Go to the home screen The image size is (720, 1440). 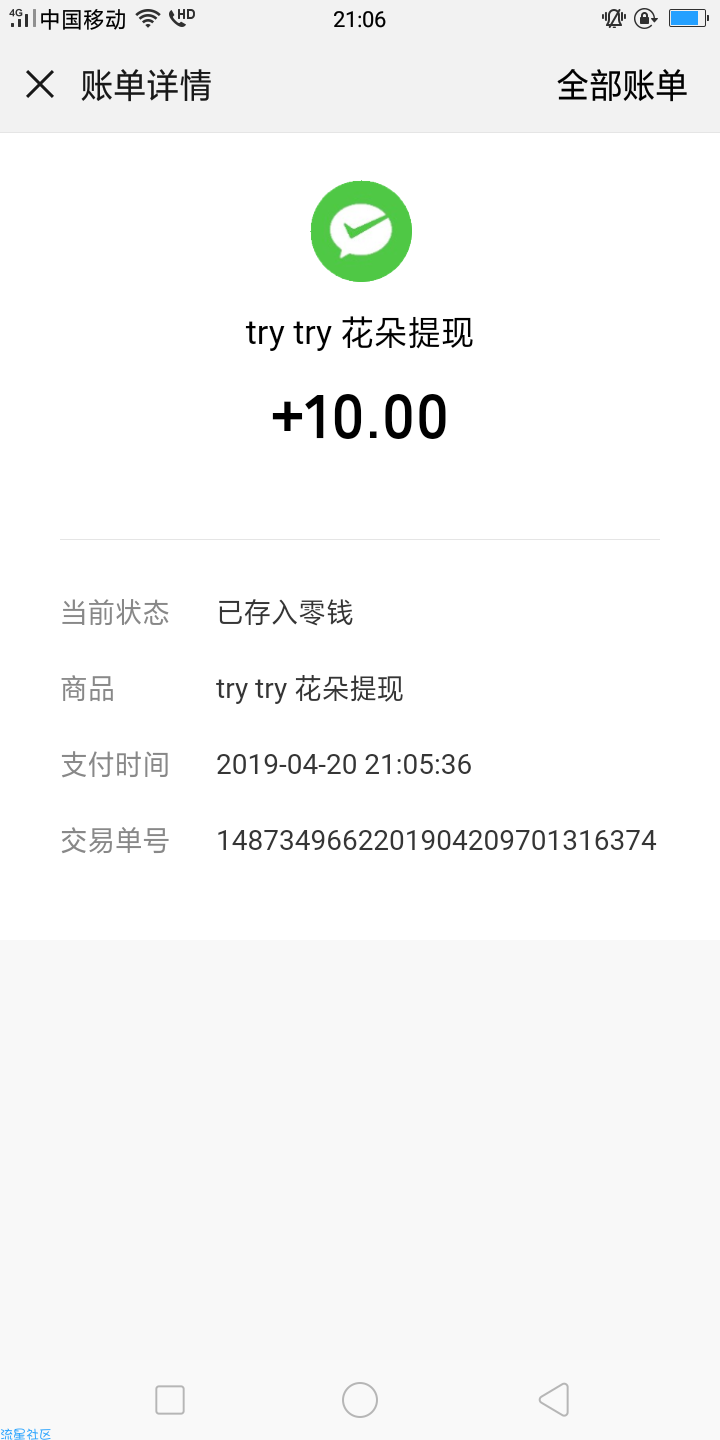360,1400
